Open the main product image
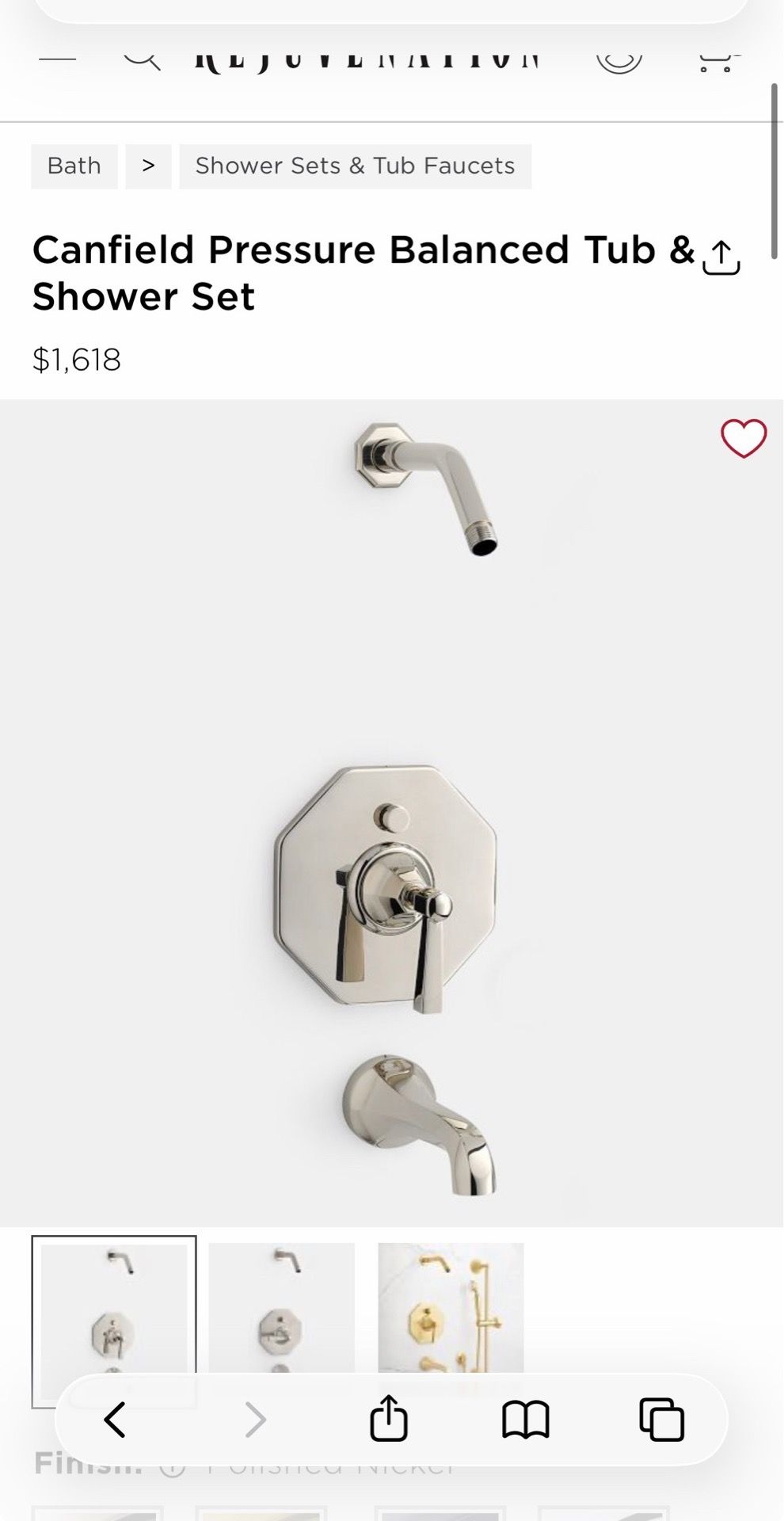 click(391, 813)
